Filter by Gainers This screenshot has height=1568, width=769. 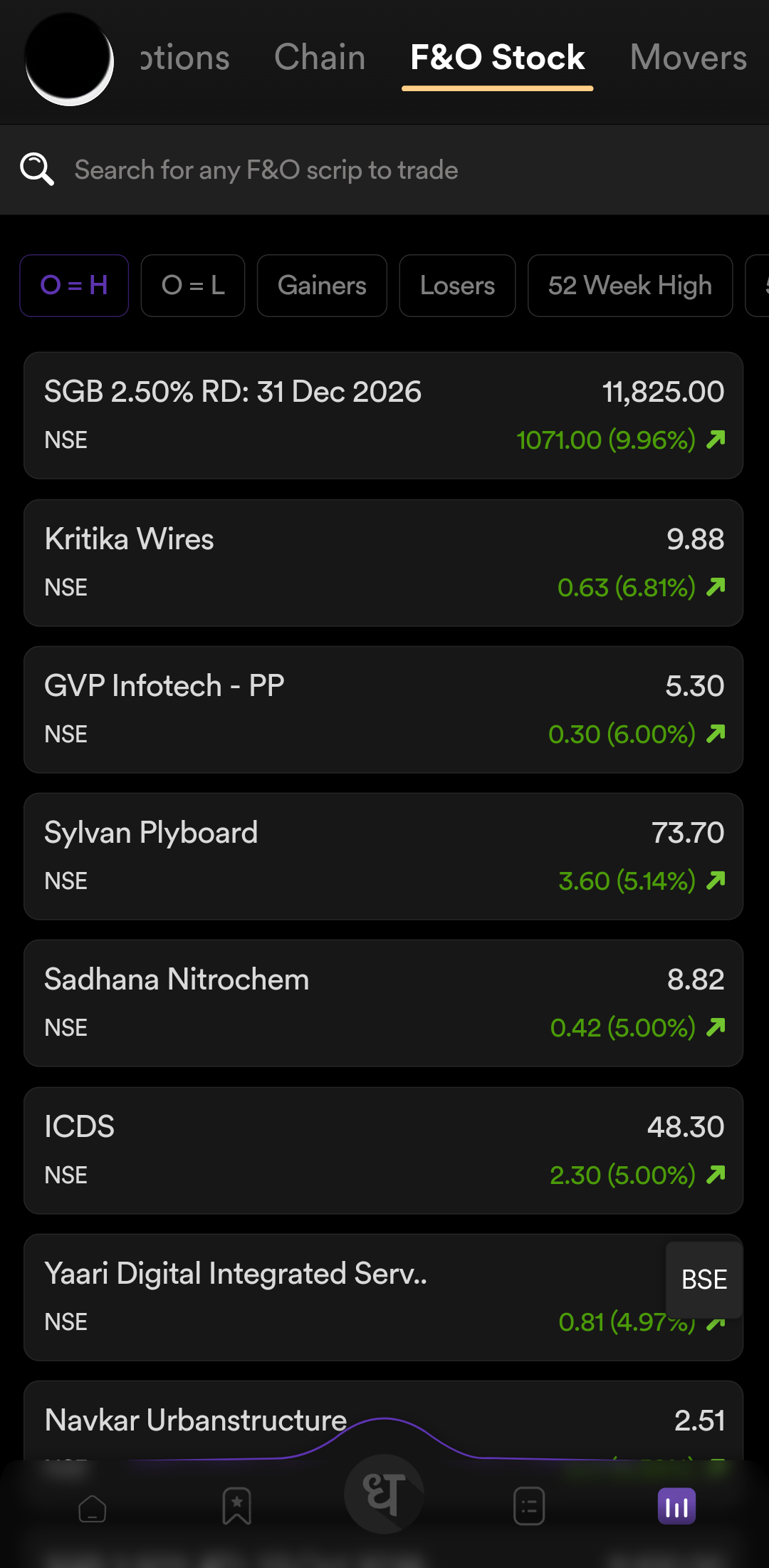[x=322, y=286]
